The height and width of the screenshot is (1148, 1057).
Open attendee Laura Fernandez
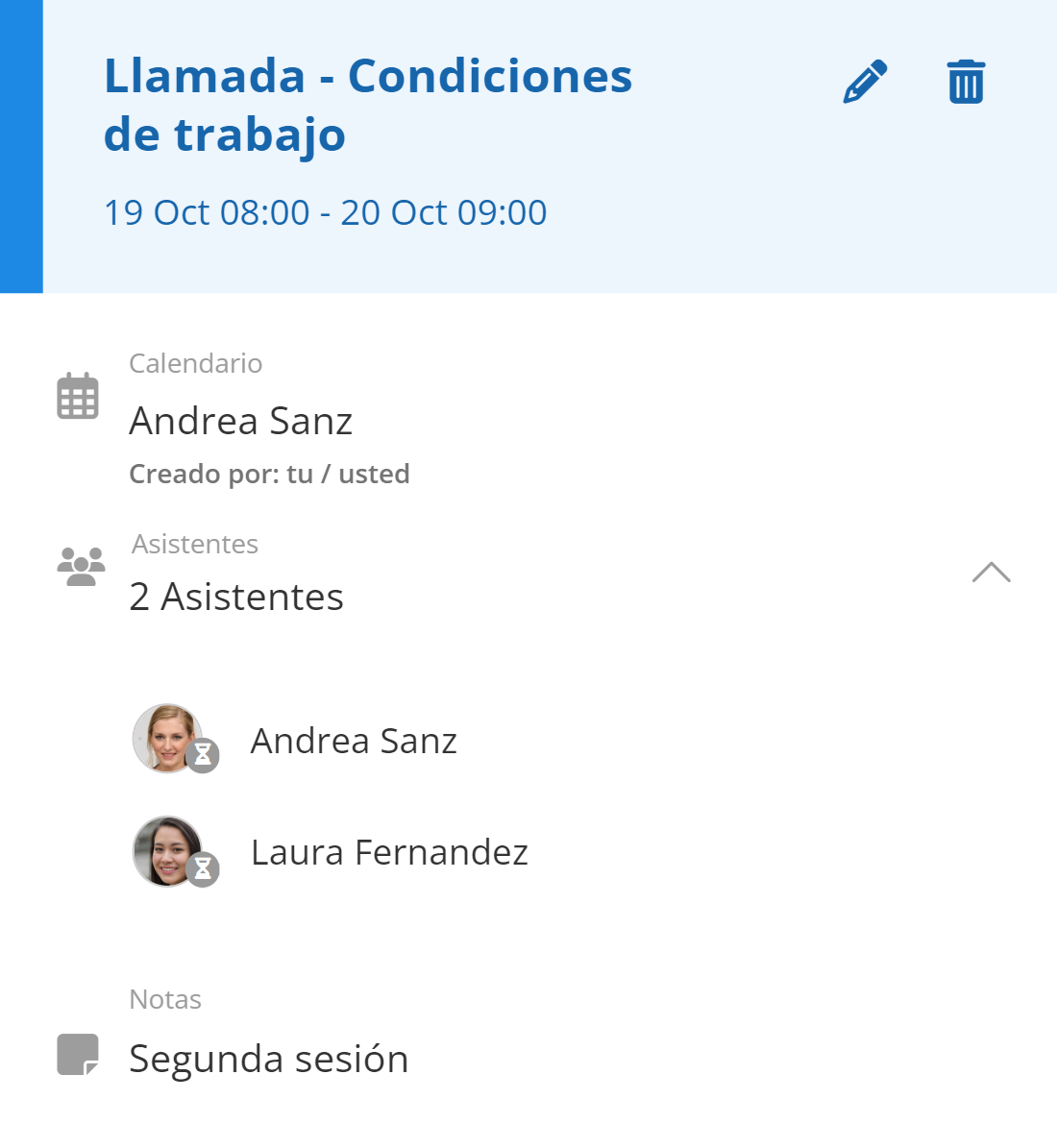coord(388,852)
